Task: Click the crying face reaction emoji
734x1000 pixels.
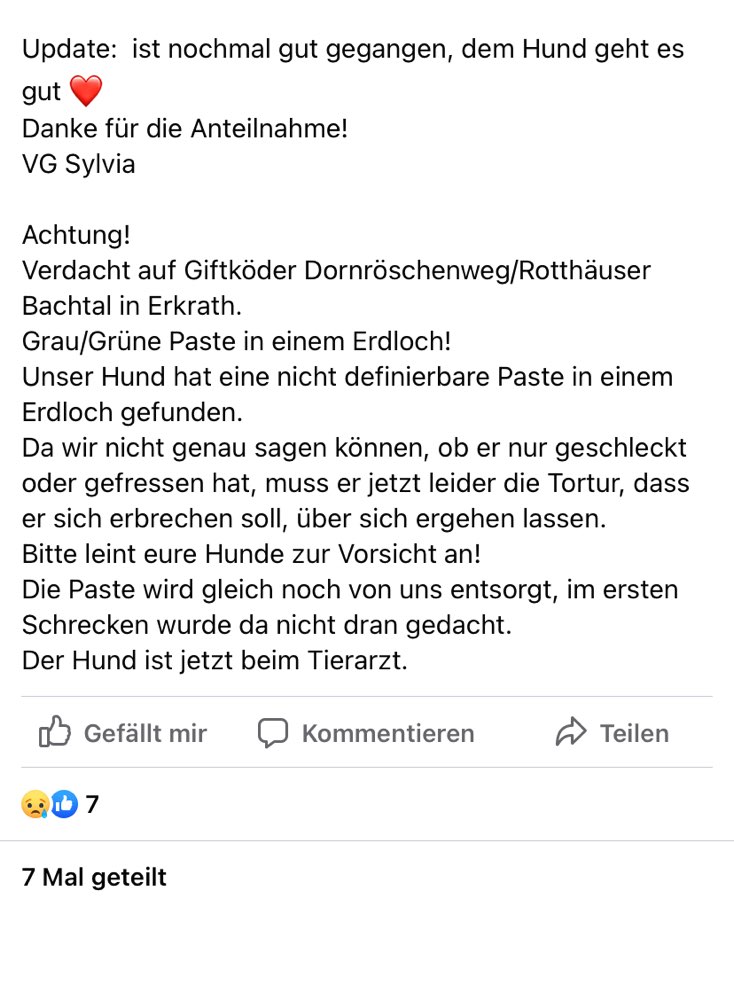Action: coord(33,804)
